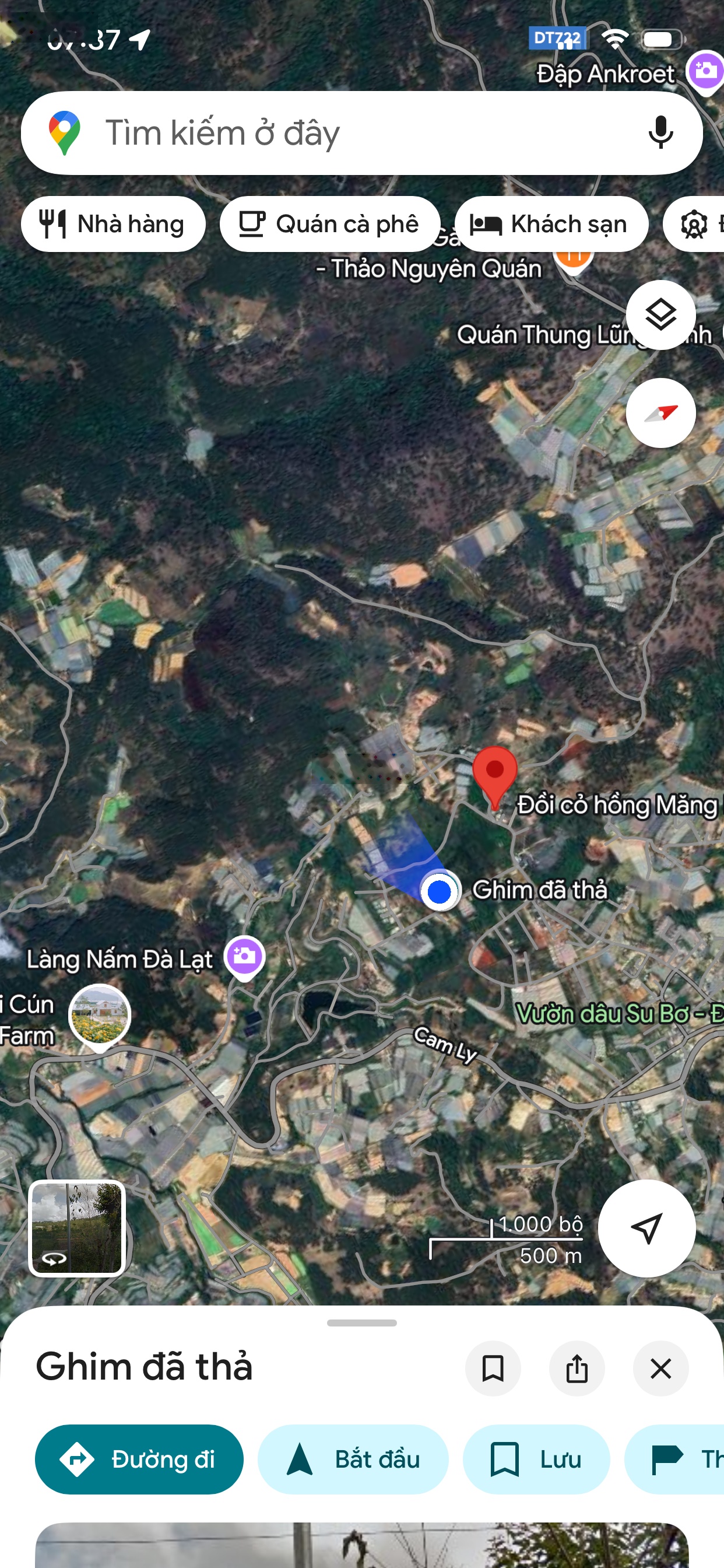Start navigation with Bắt đầu
Screen dimensions: 724x1568
coord(353,1458)
